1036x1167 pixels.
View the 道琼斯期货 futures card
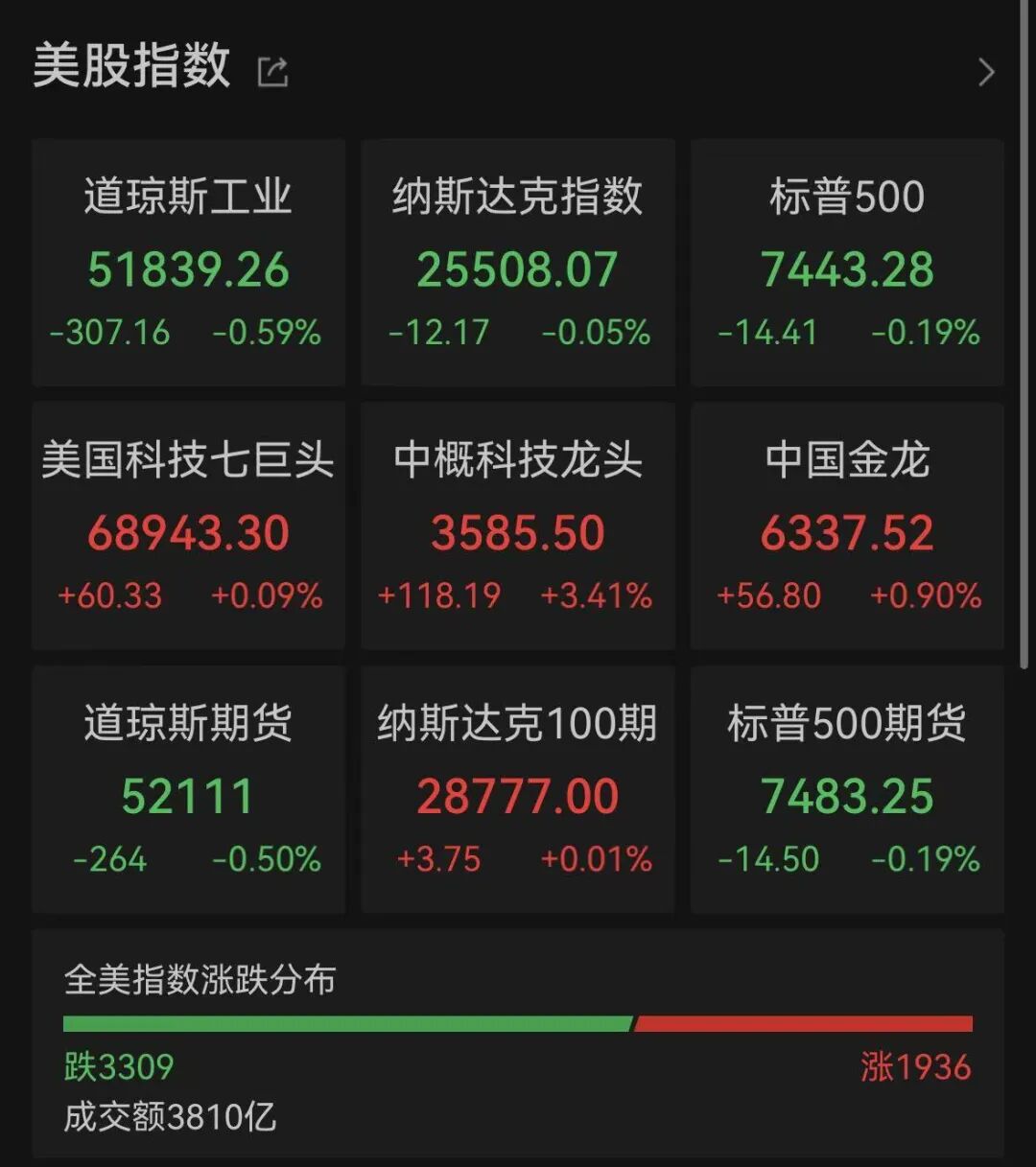pyautogui.click(x=189, y=790)
